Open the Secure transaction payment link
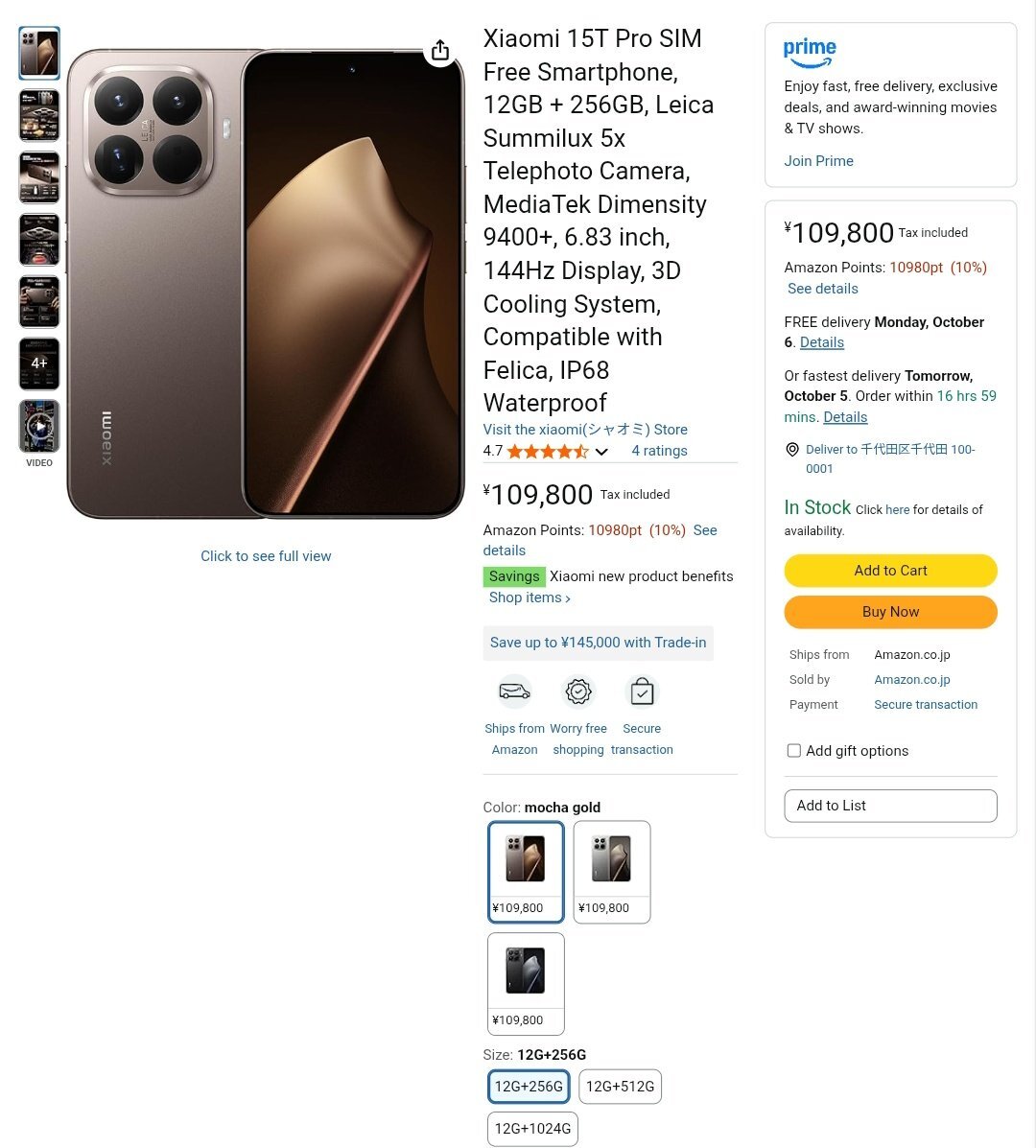 tap(926, 705)
